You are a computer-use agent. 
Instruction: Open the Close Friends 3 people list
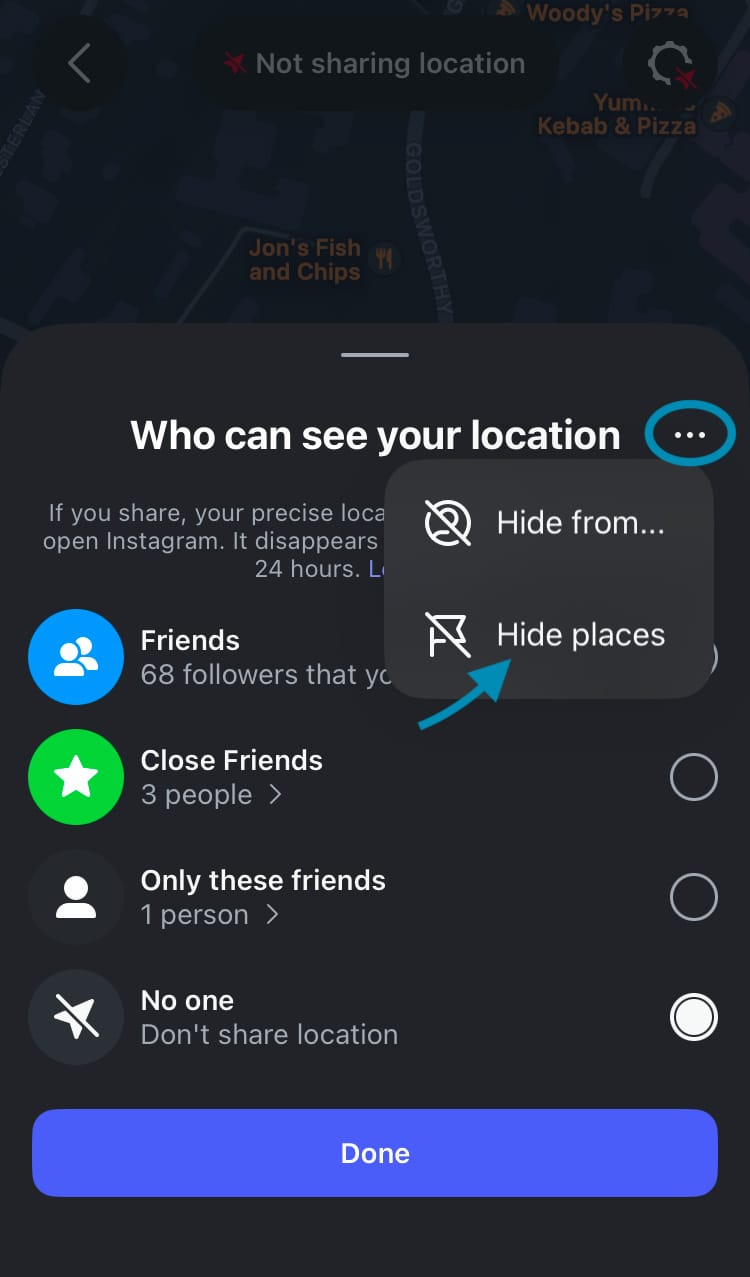click(212, 795)
